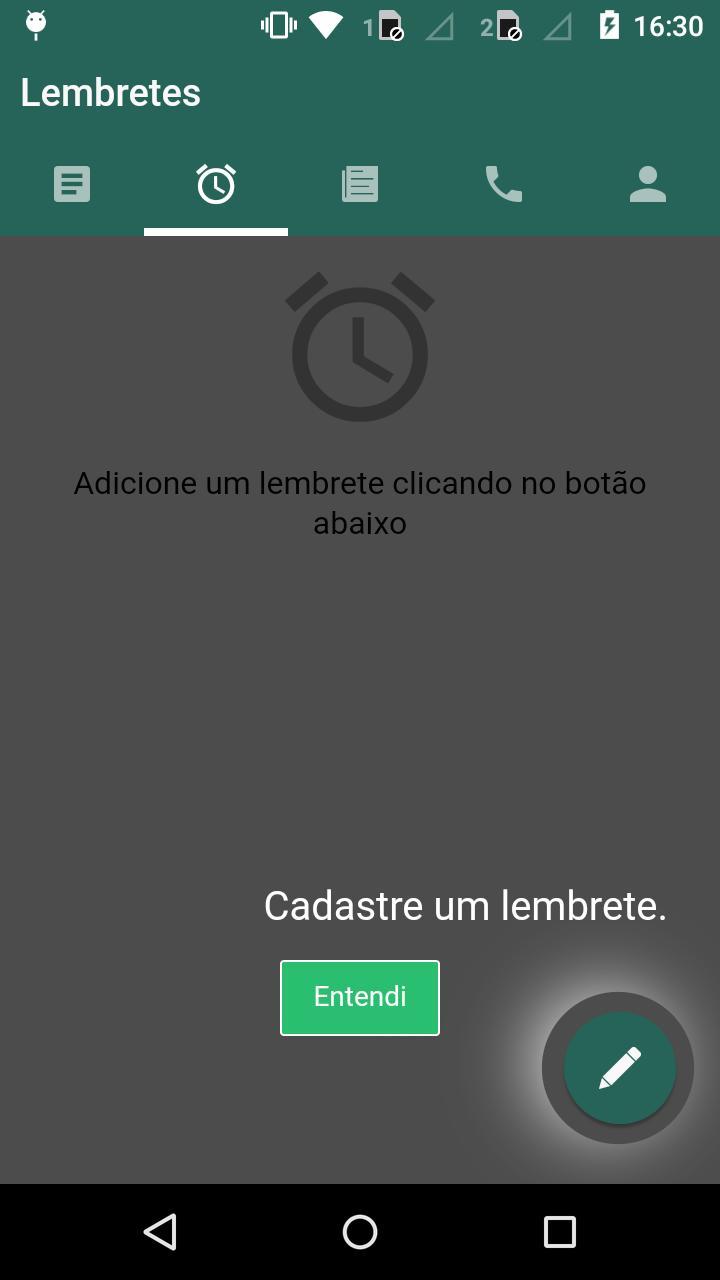Go back using the system back button
Viewport: 720px width, 1280px height.
click(x=160, y=1232)
